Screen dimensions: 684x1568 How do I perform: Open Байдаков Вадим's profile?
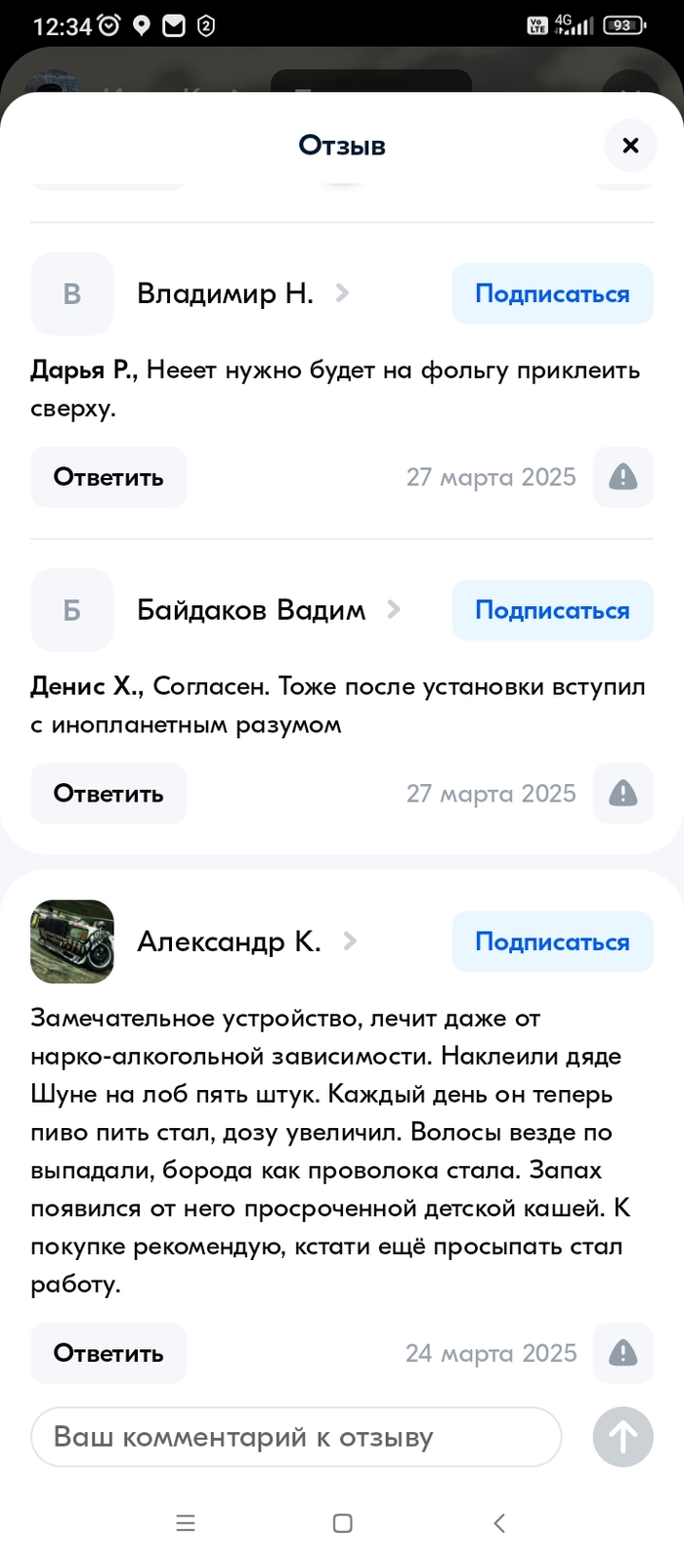click(251, 610)
